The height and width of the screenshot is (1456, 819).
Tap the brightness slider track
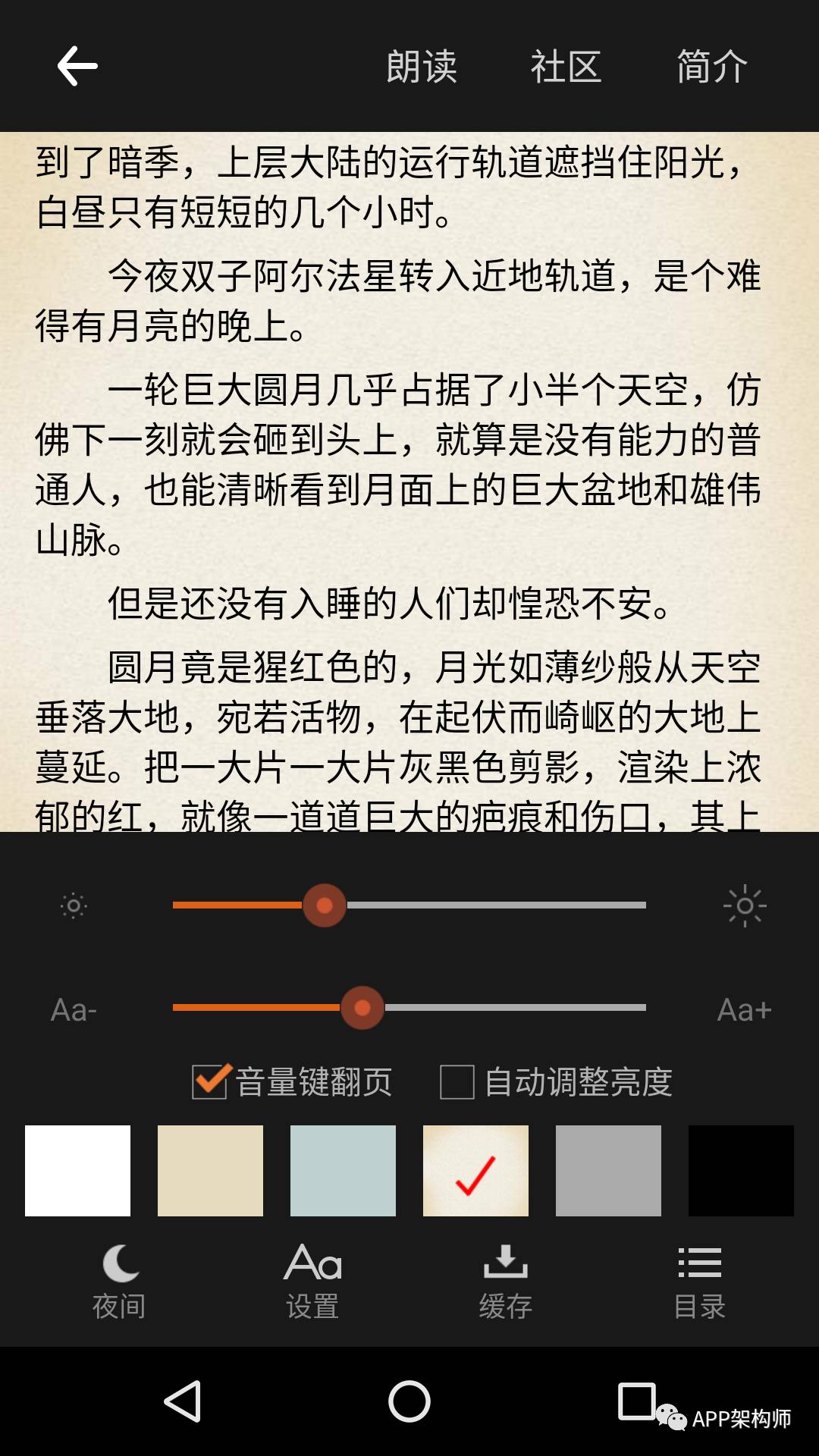[x=409, y=905]
